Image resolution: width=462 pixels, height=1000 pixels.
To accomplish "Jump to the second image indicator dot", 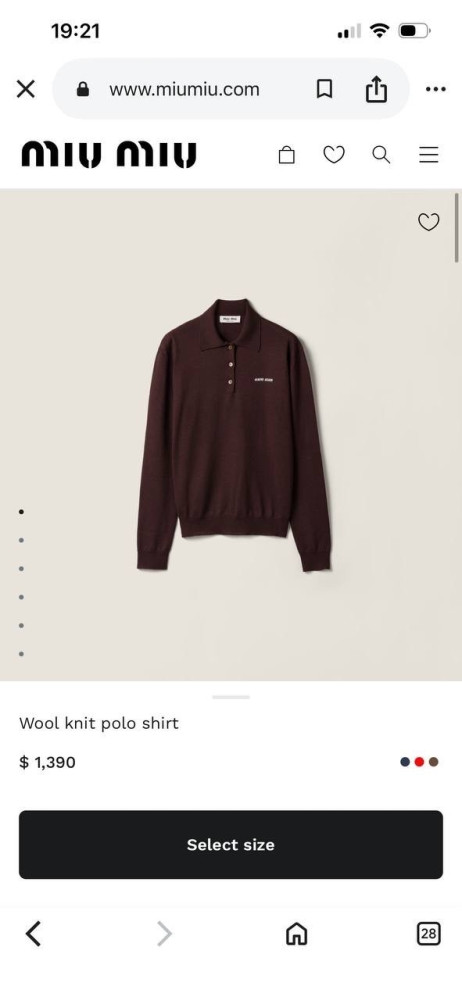I will point(21,540).
